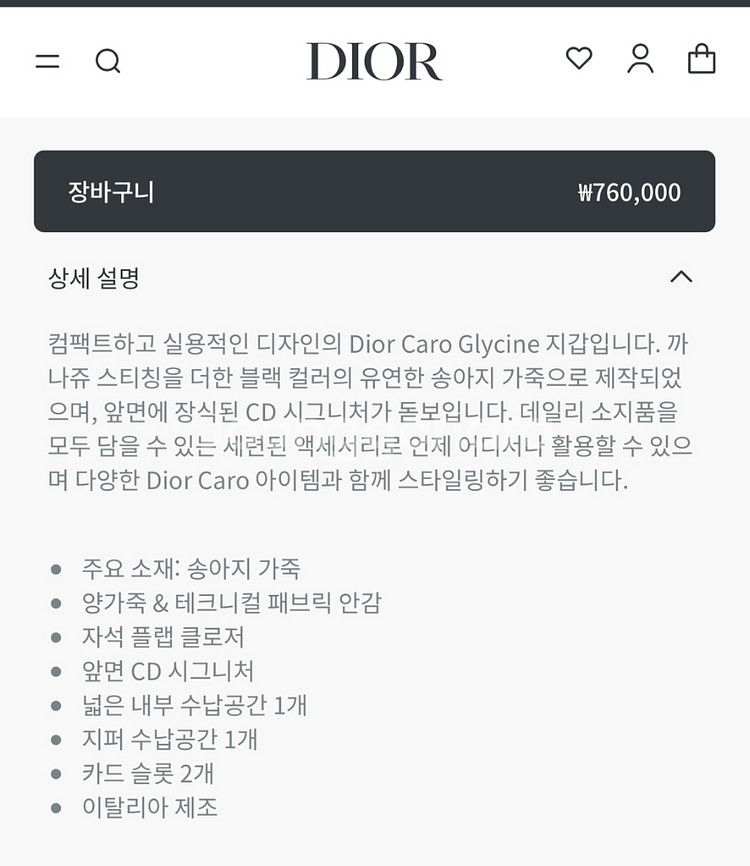Open the wishlist heart

pos(579,59)
